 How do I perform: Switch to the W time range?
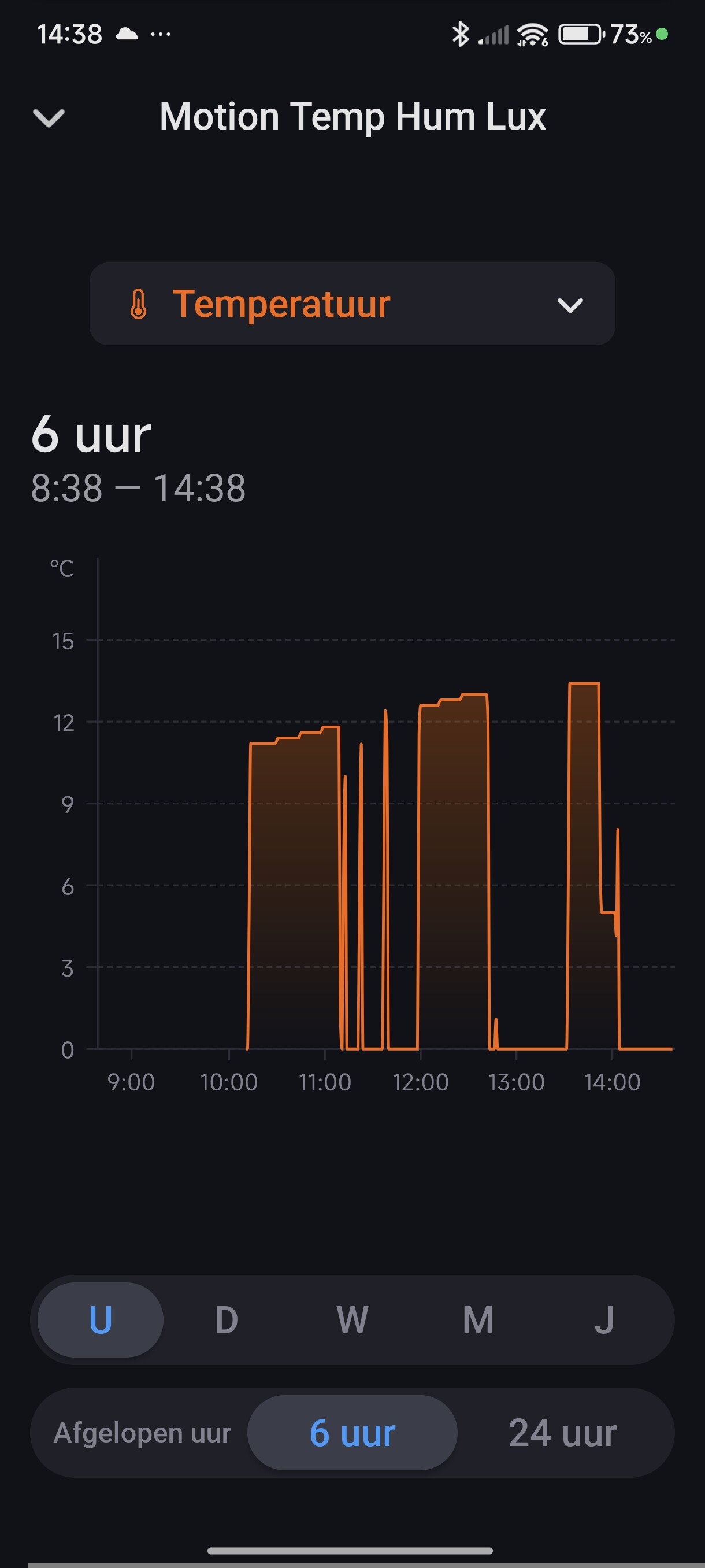(352, 1319)
